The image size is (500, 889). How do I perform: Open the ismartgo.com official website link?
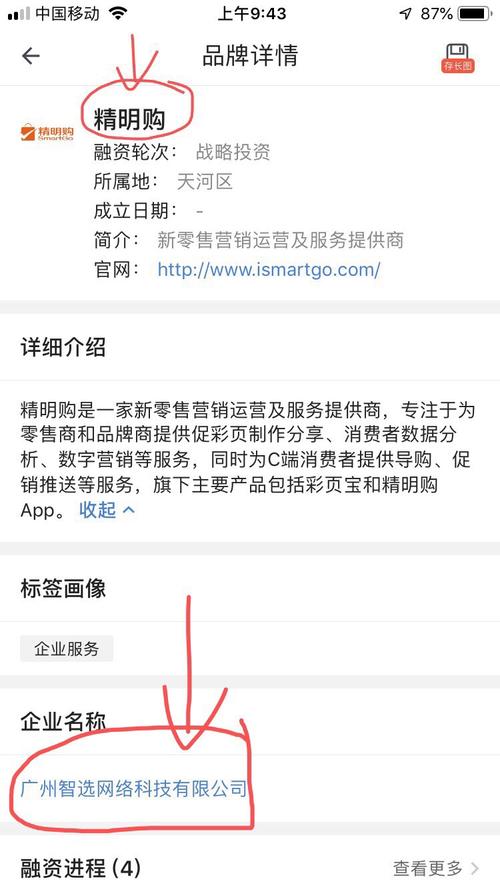click(x=269, y=269)
